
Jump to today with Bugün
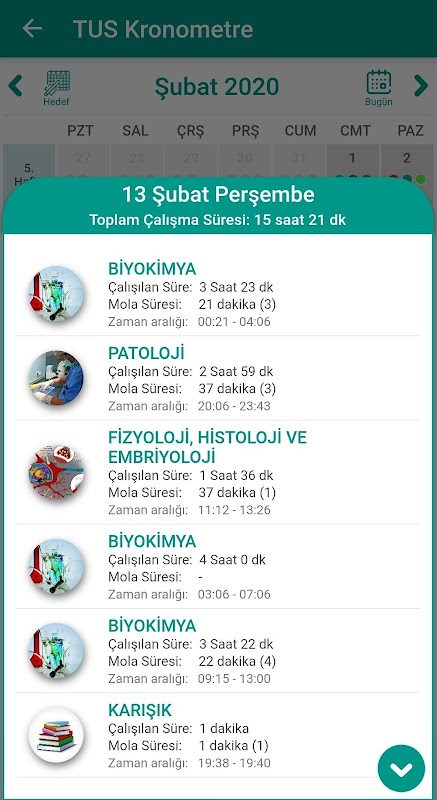click(x=379, y=88)
